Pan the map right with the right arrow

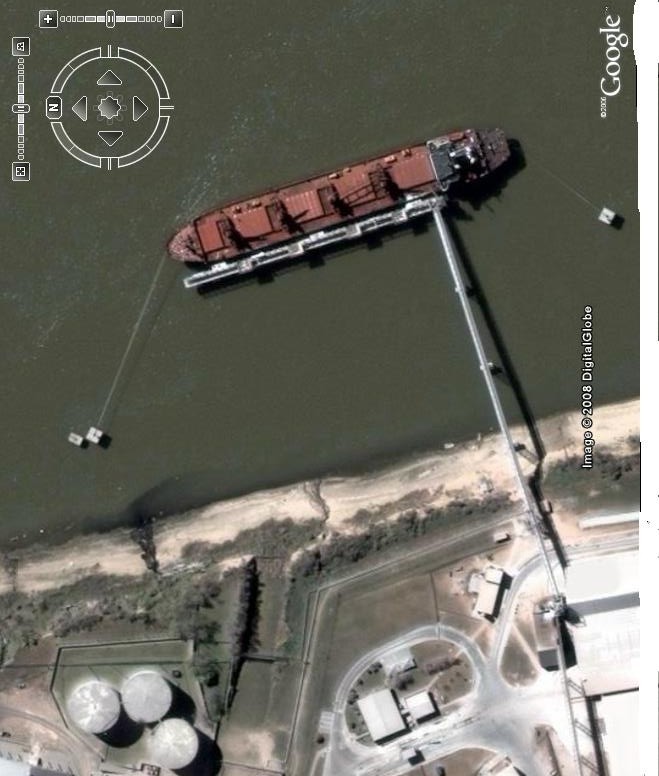coord(140,108)
